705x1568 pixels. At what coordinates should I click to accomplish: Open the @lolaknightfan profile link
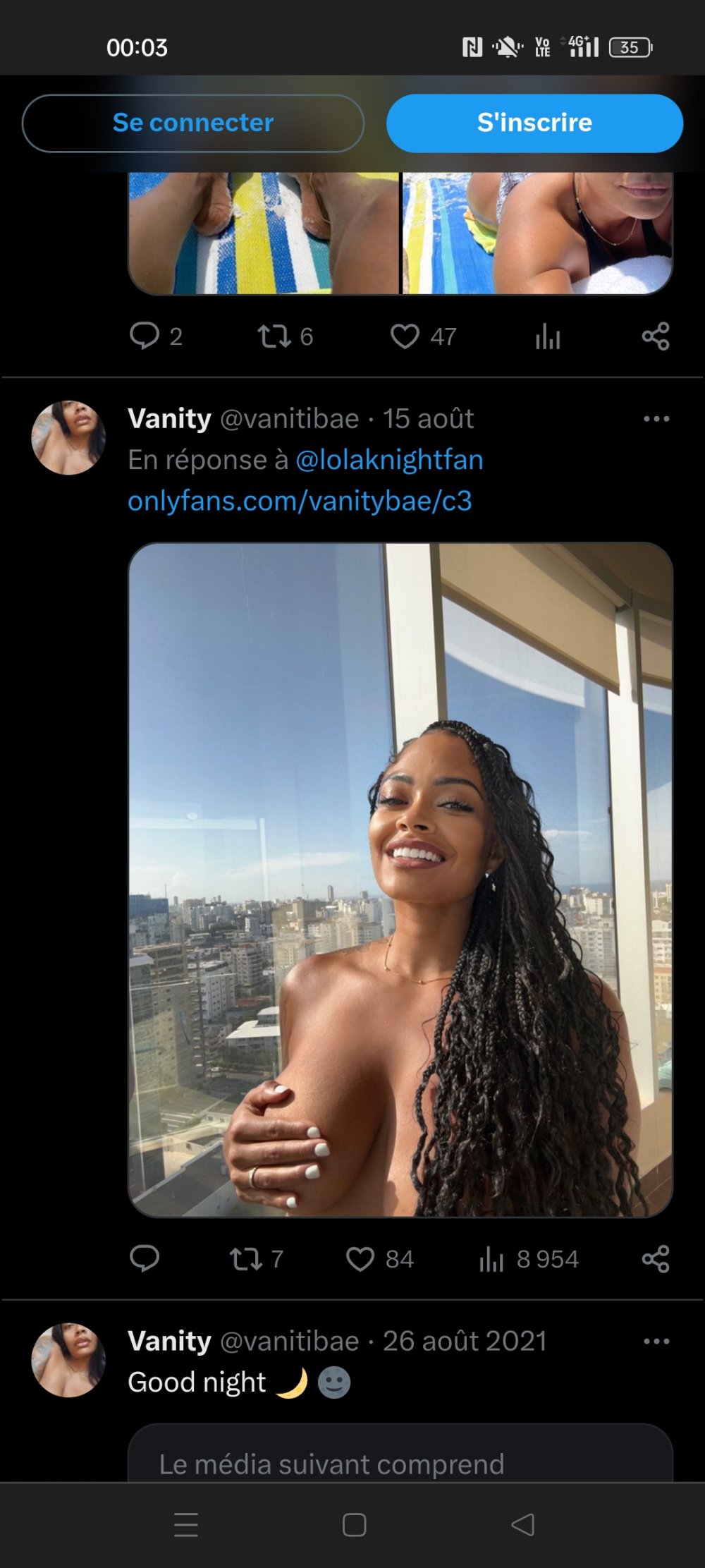389,460
